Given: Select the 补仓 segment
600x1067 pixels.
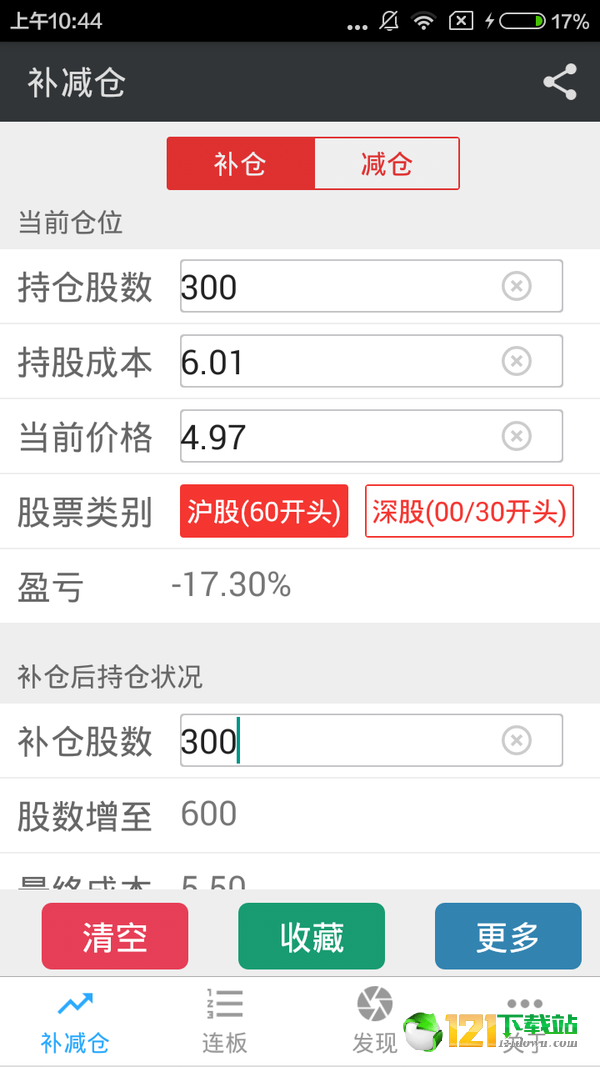Looking at the screenshot, I should [x=240, y=163].
